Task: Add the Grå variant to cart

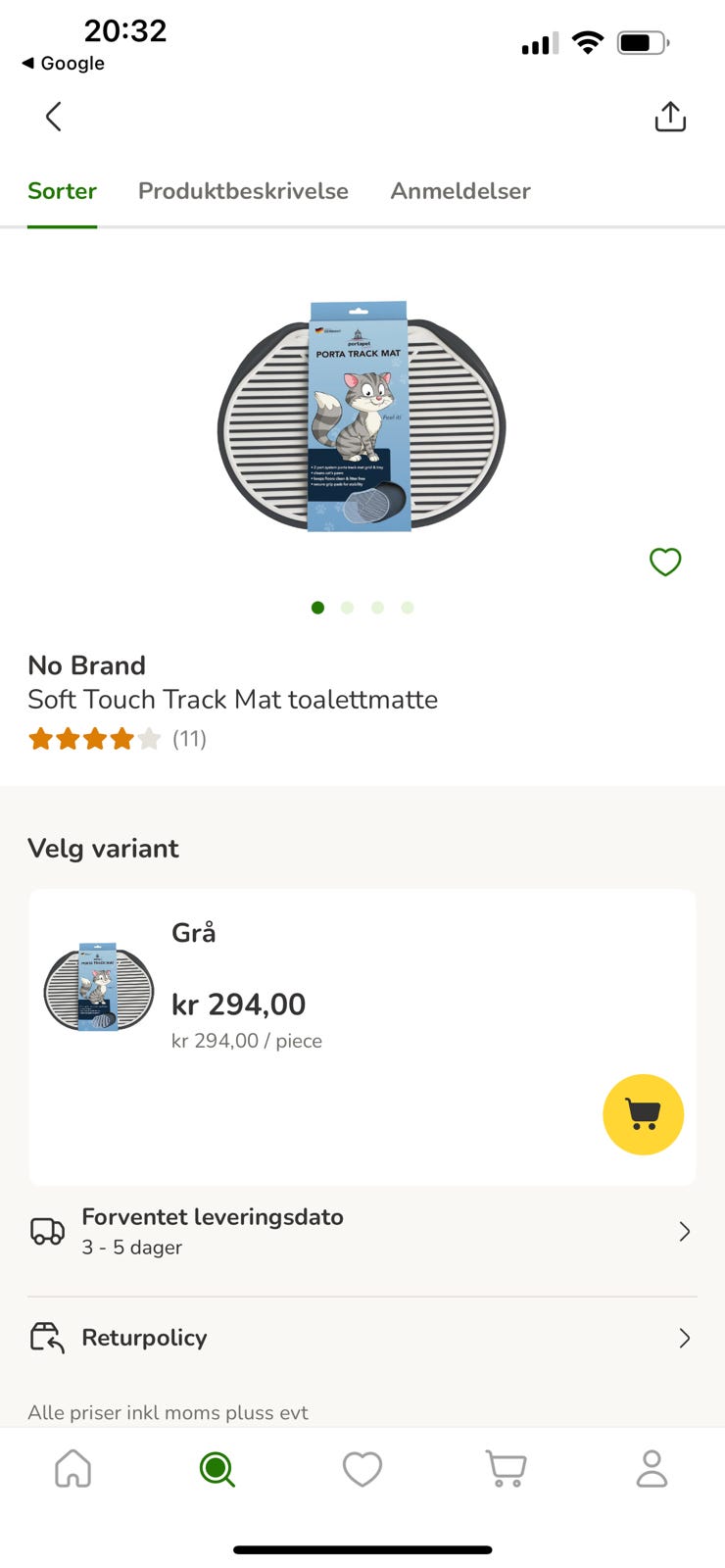Action: [x=643, y=1114]
